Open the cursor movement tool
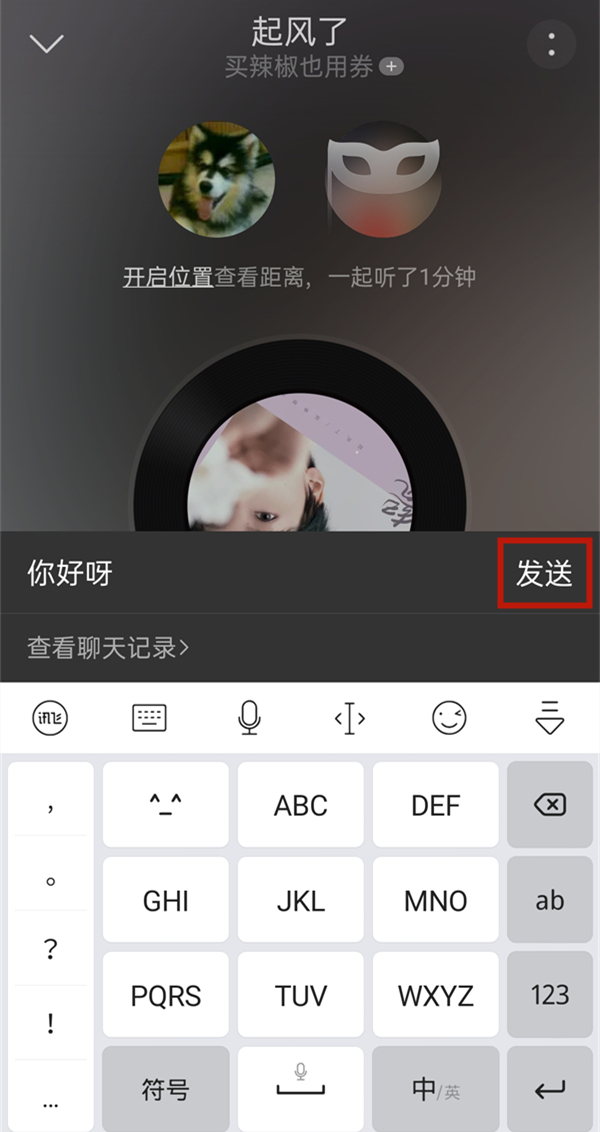 coord(349,718)
